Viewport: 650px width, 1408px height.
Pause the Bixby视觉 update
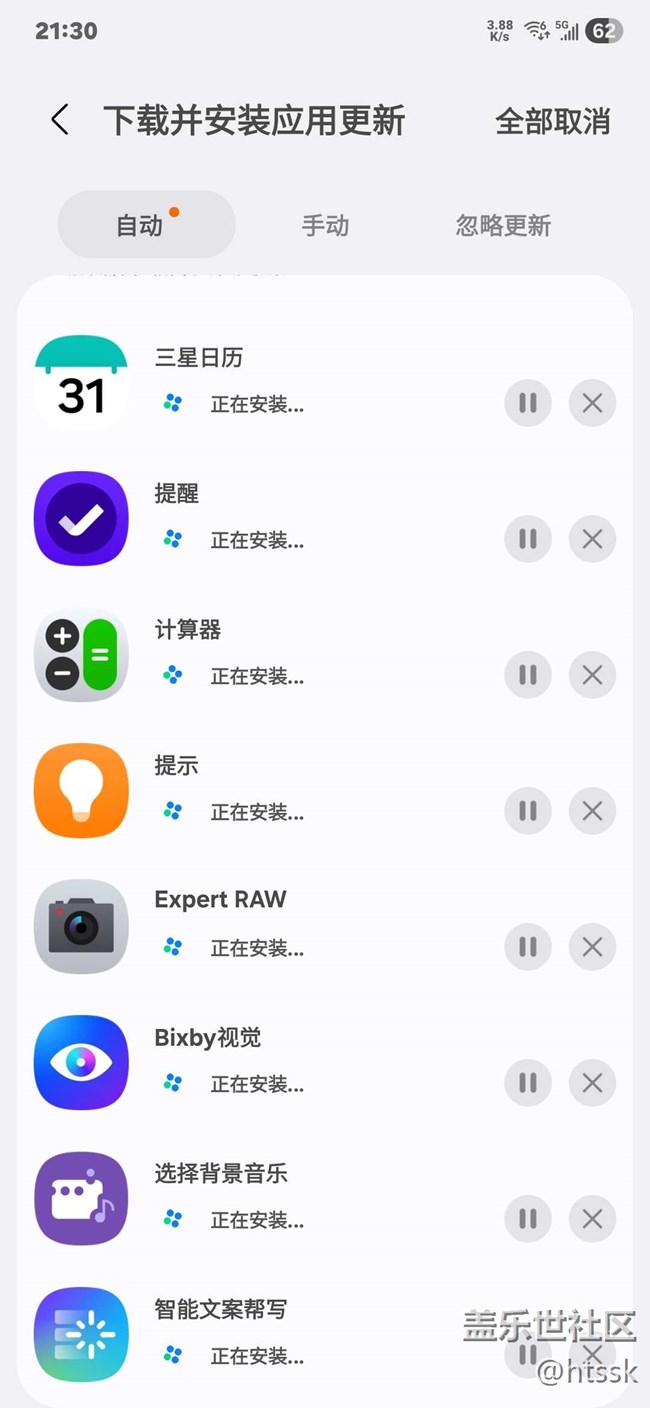pos(528,1083)
